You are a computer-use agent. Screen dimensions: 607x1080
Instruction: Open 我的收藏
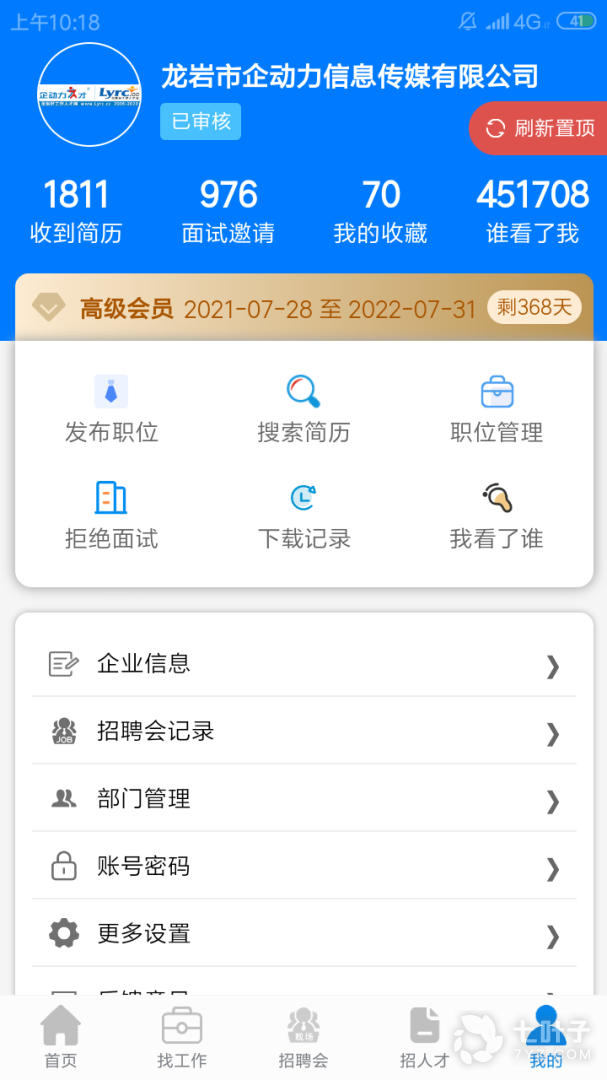[x=380, y=211]
